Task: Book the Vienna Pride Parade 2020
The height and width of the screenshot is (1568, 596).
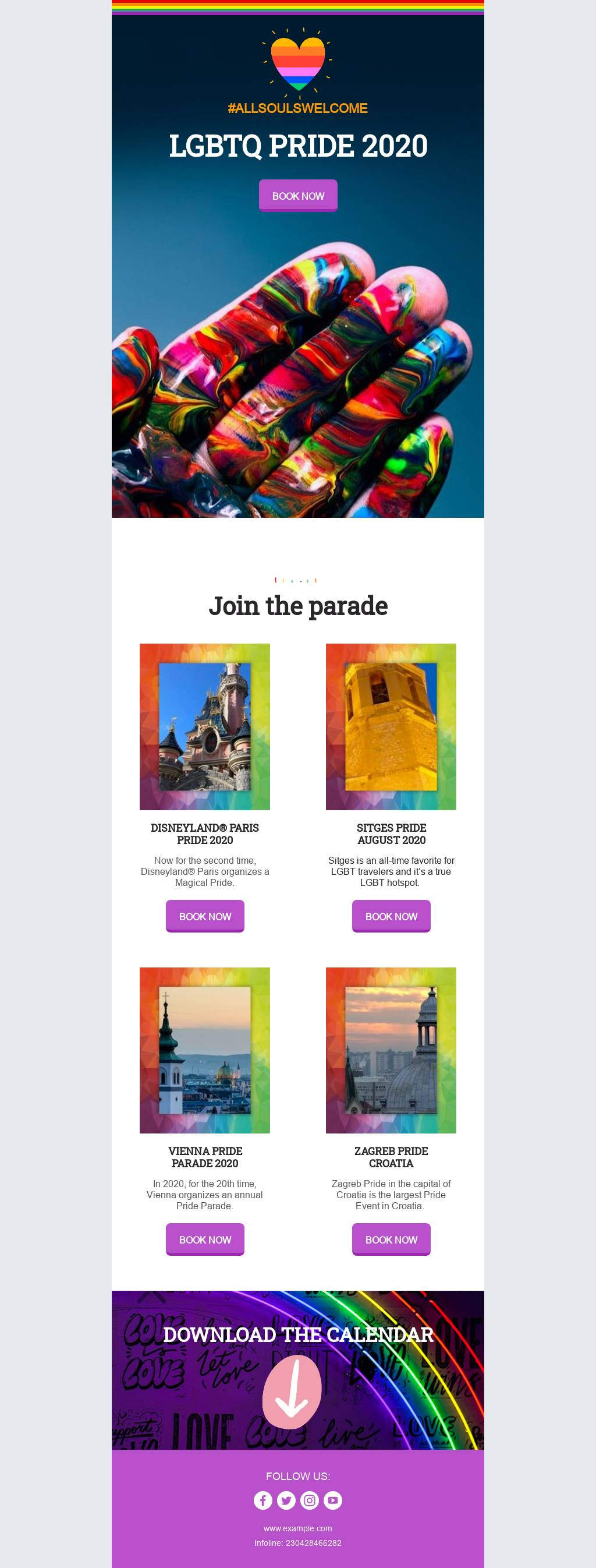Action: pos(205,1239)
